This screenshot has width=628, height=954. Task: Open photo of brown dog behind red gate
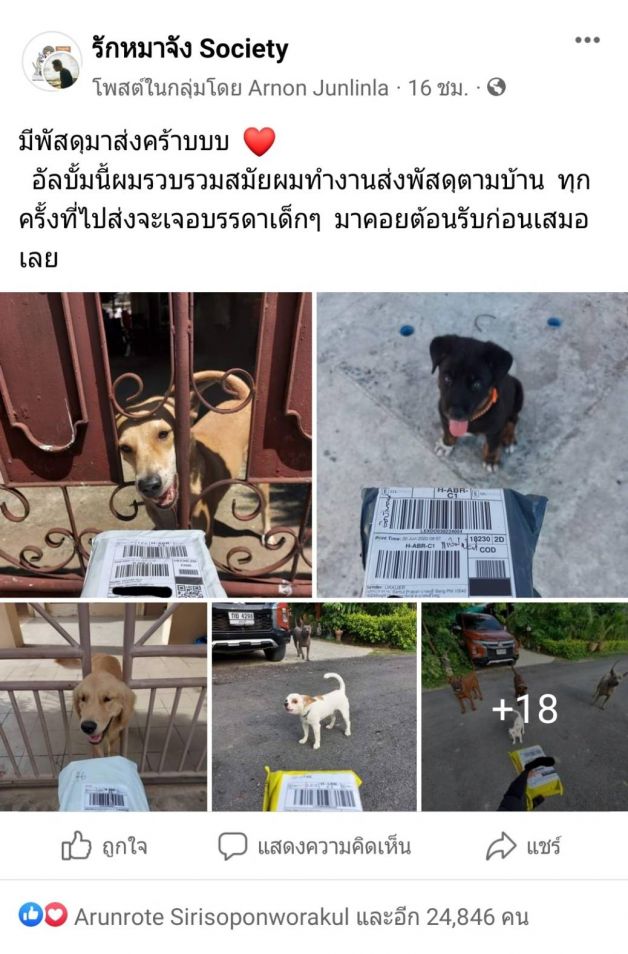(156, 444)
